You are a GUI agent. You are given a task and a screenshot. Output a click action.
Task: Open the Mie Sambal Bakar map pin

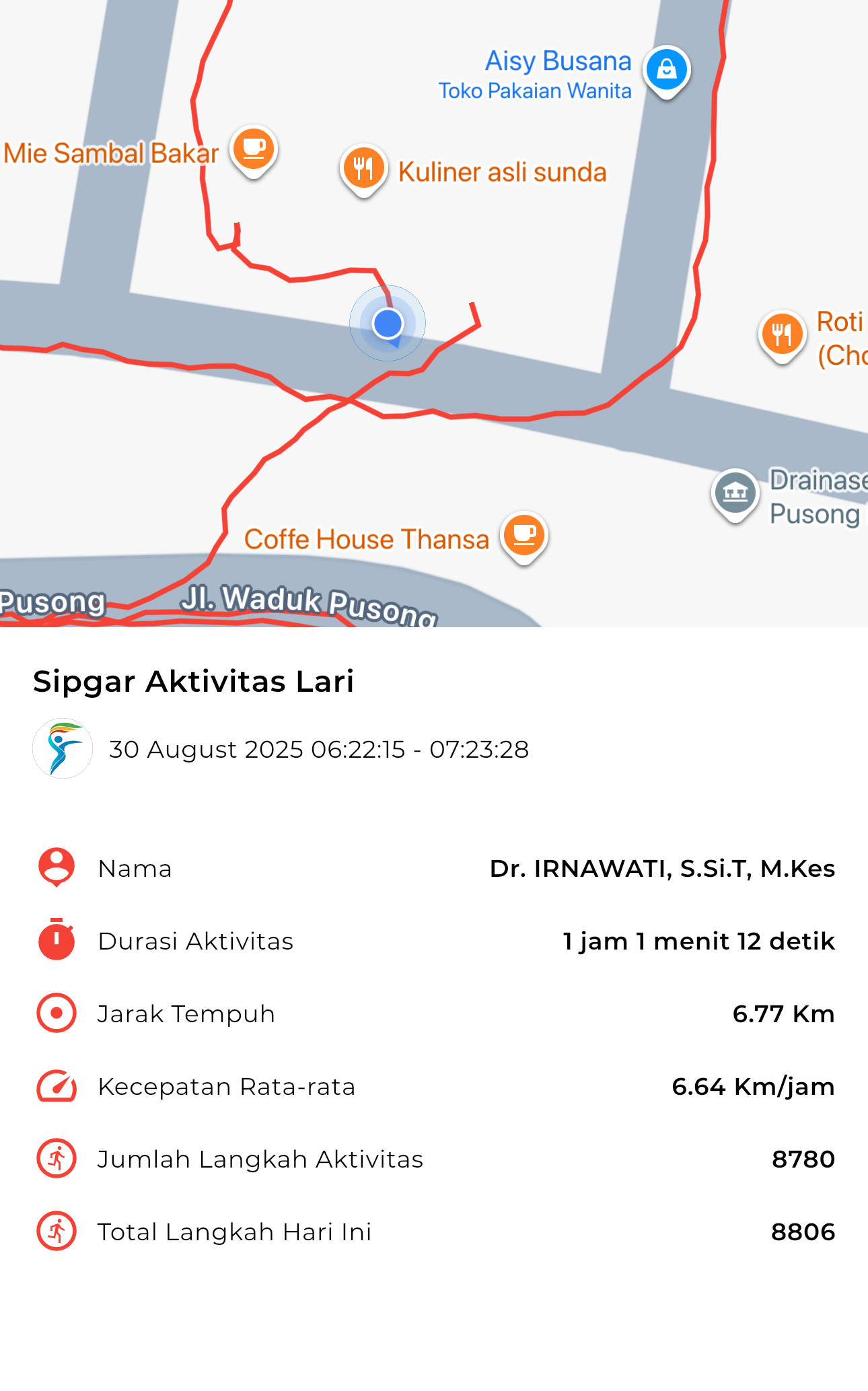[254, 148]
